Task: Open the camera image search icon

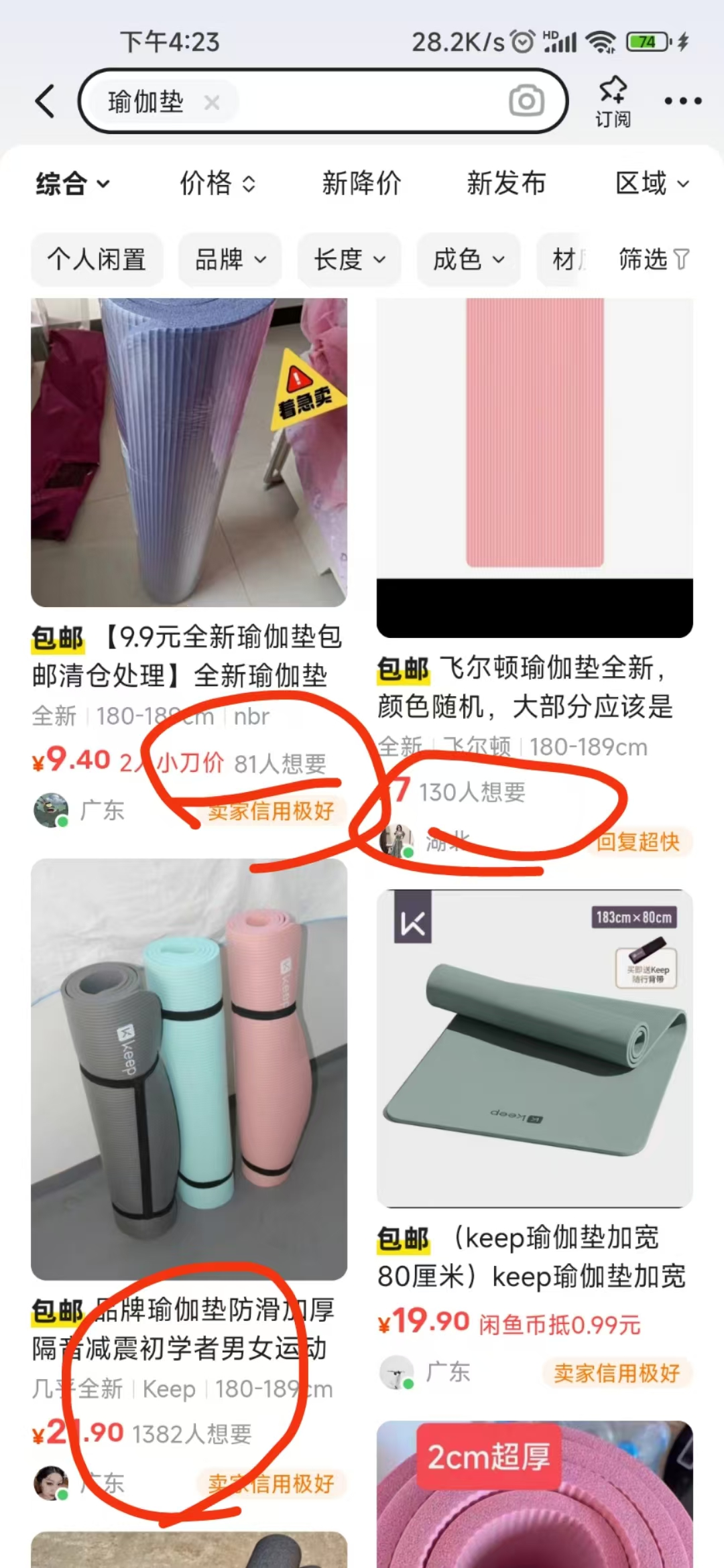Action: pyautogui.click(x=527, y=101)
